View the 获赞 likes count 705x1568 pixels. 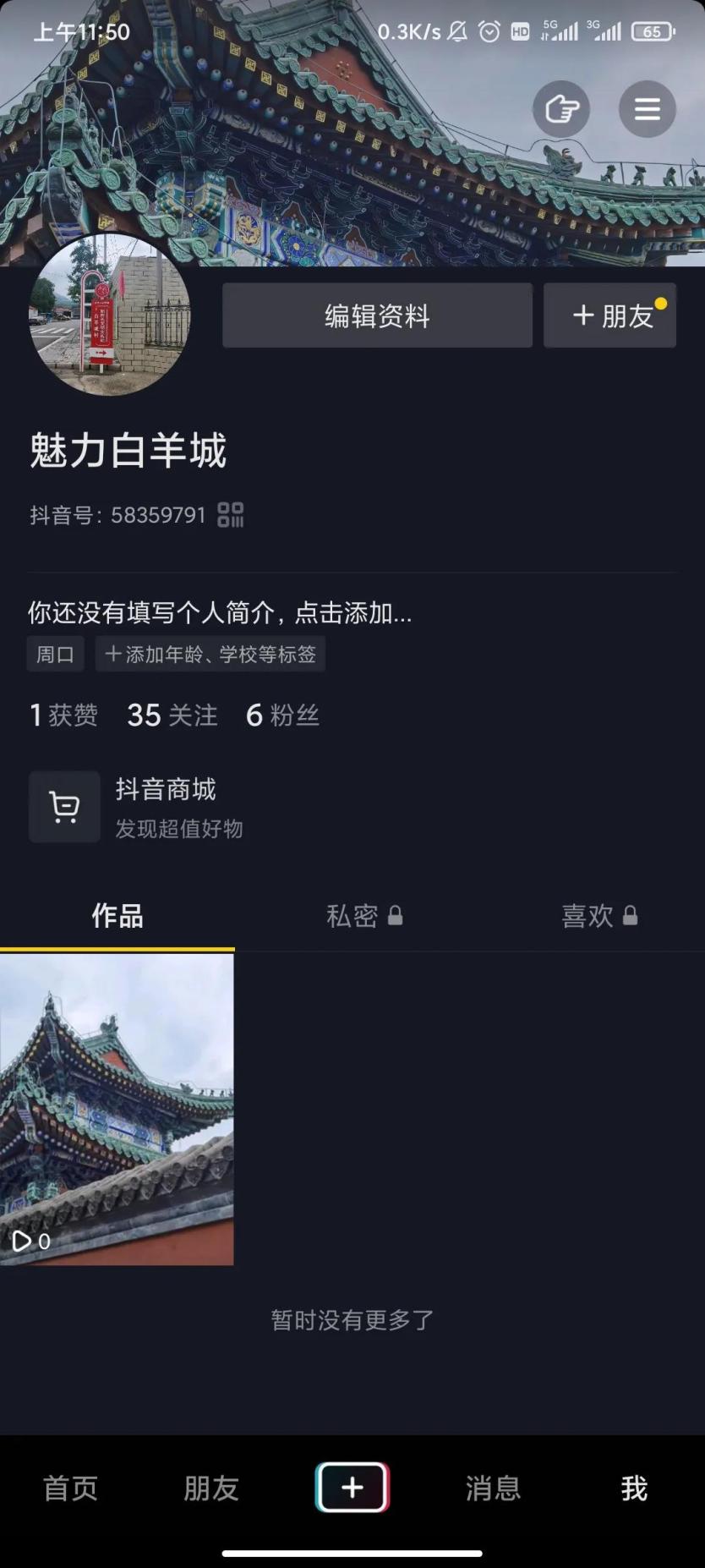(64, 715)
